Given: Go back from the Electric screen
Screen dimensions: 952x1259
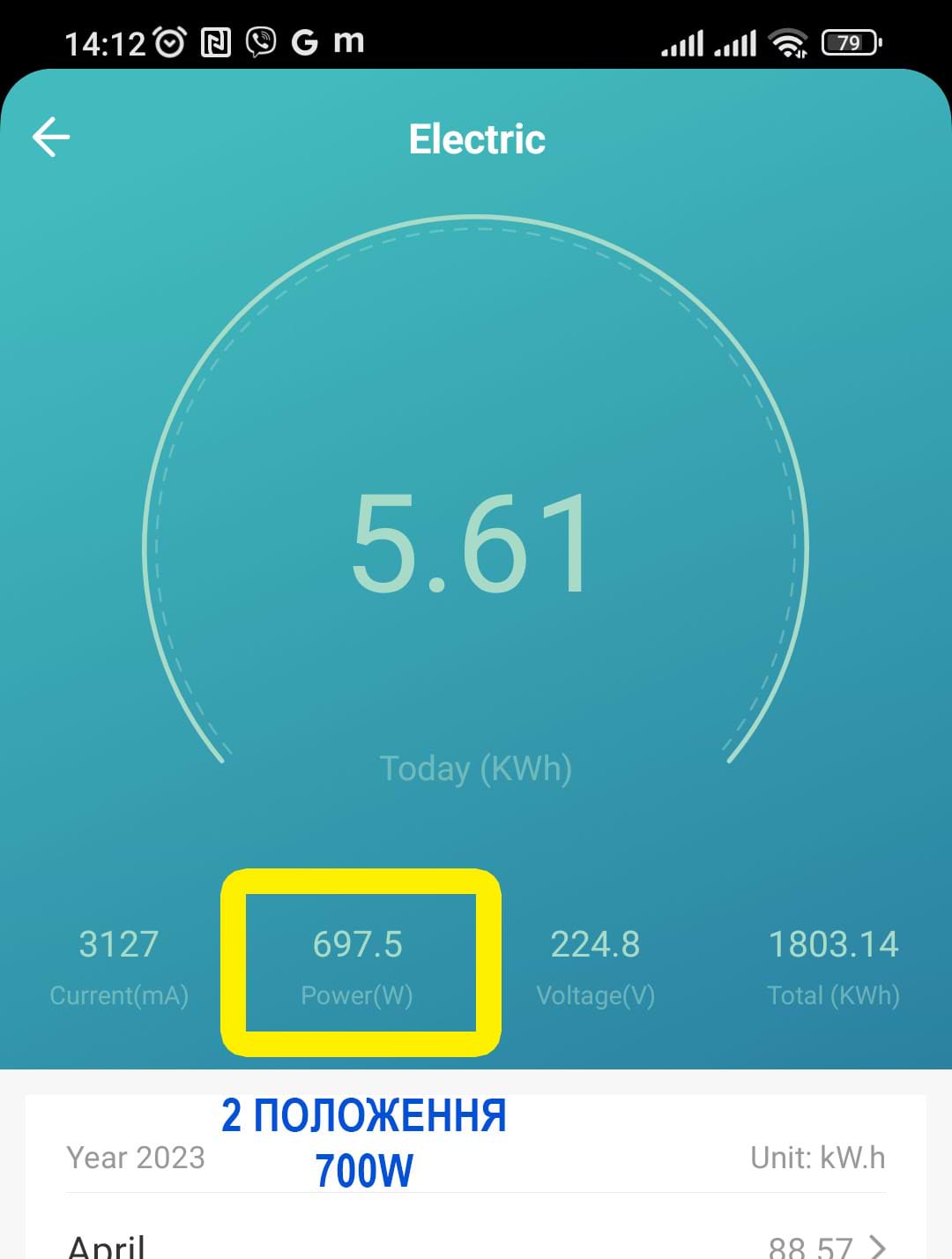Looking at the screenshot, I should tap(51, 138).
